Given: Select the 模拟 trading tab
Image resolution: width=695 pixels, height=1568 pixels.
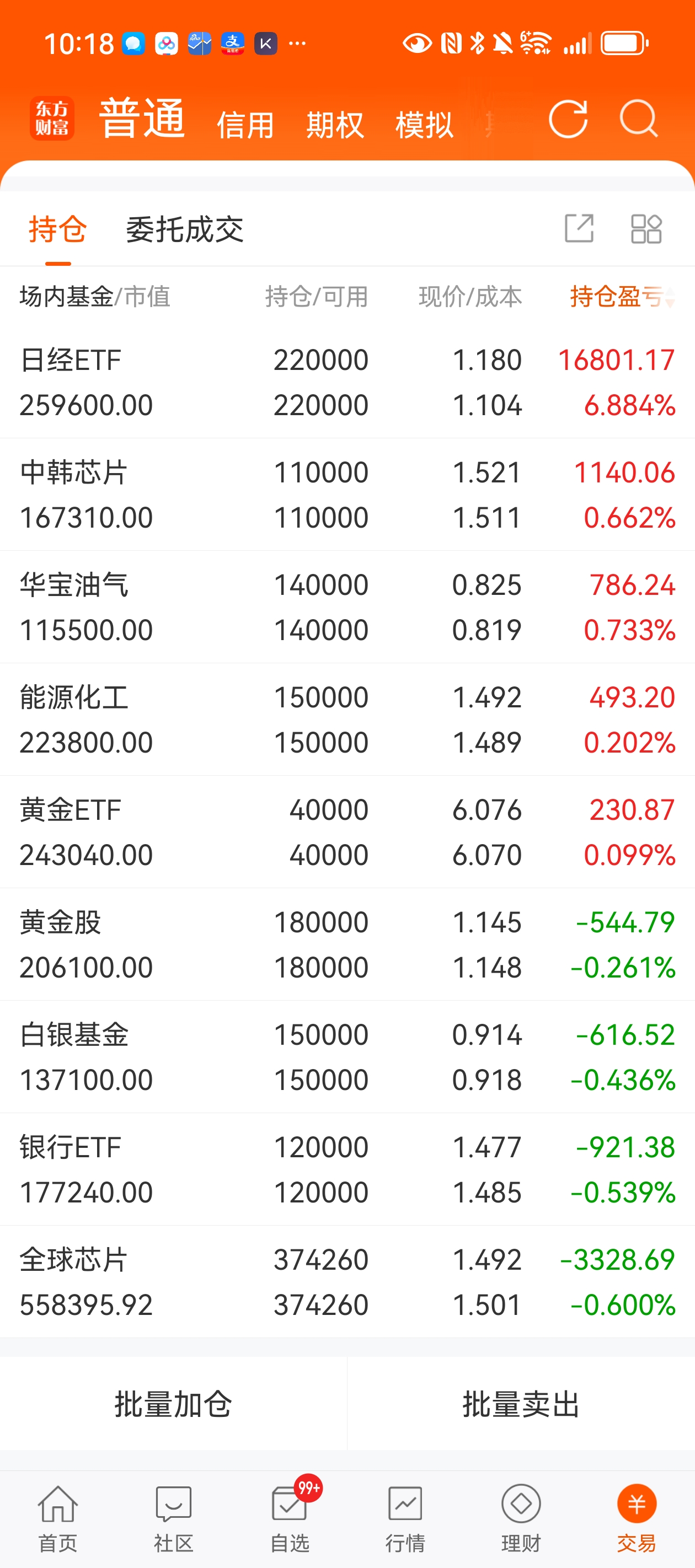Looking at the screenshot, I should pos(425,125).
